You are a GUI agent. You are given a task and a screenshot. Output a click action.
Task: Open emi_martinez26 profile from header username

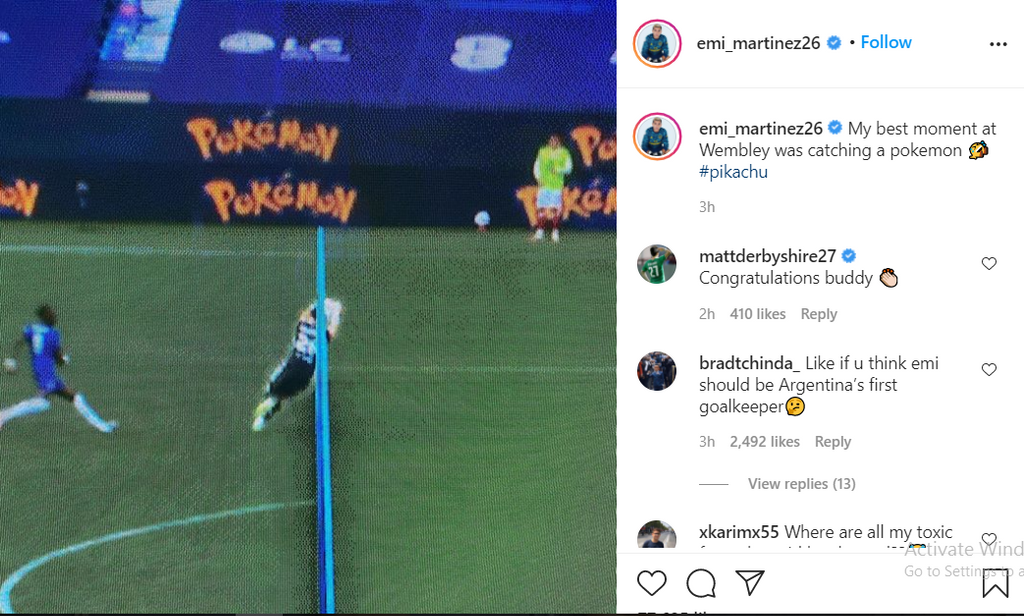(x=759, y=43)
